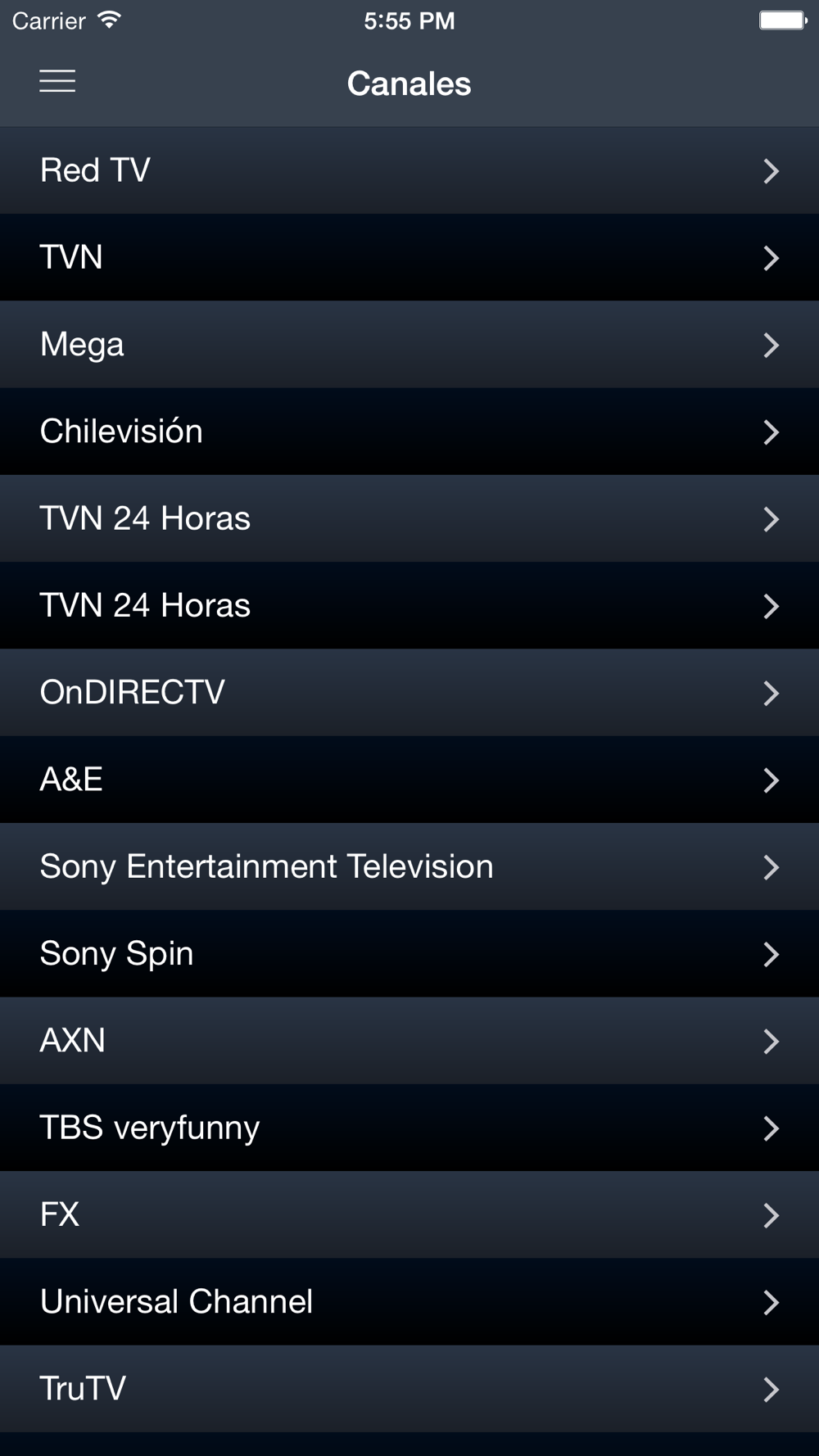This screenshot has width=819, height=1456.
Task: Open the A&E channel
Action: pyautogui.click(x=409, y=780)
